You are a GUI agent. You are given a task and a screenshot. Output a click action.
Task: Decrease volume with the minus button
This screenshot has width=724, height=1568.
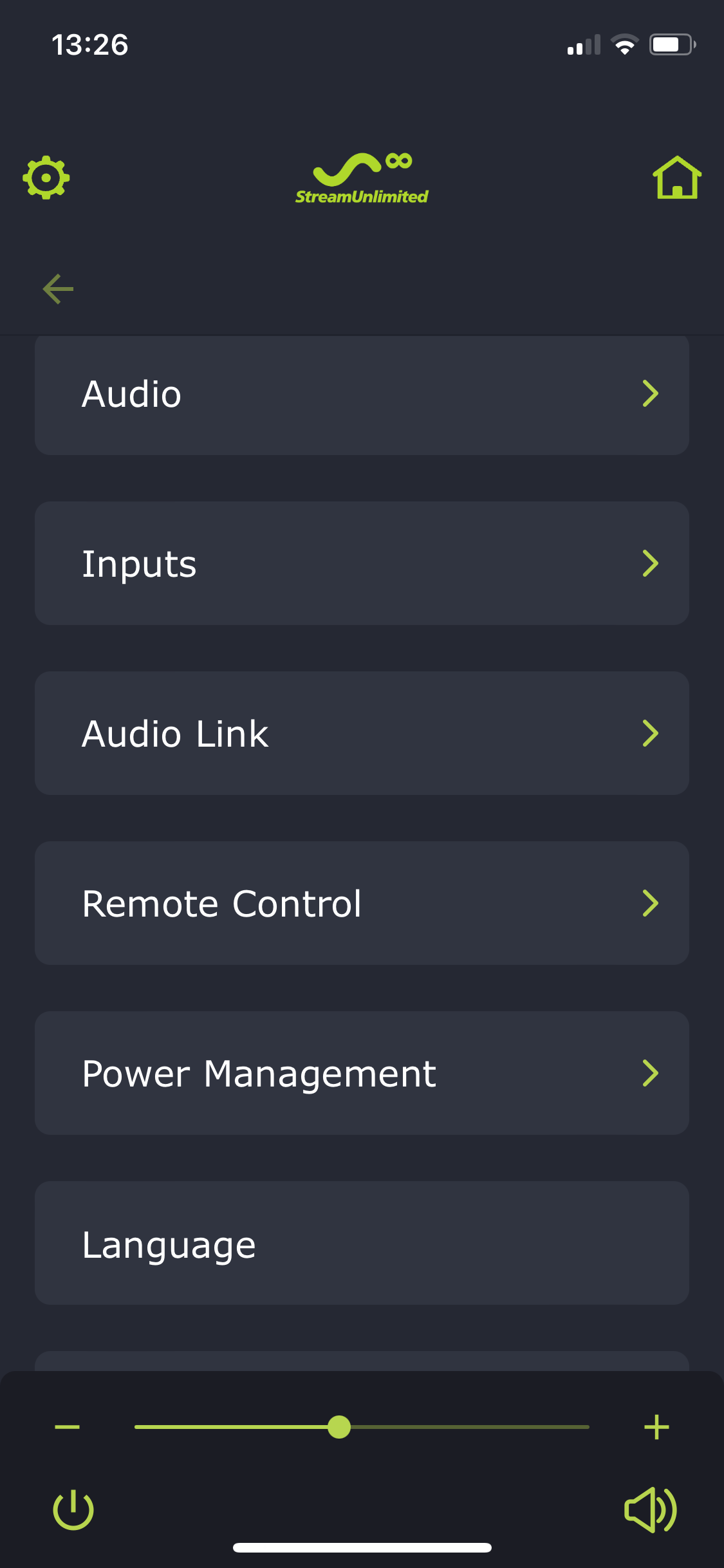click(67, 1427)
